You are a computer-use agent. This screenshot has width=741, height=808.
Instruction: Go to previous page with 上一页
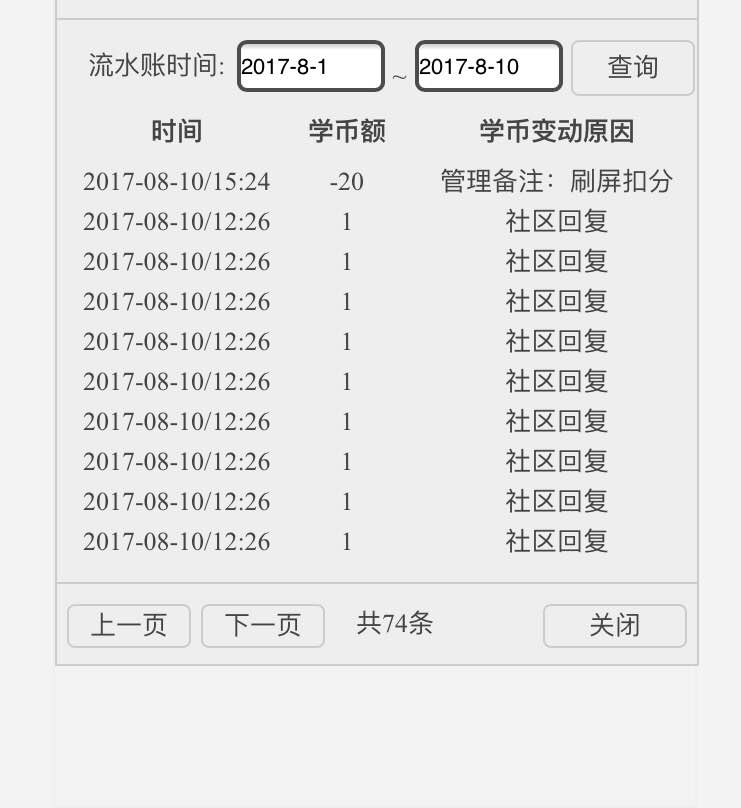129,626
